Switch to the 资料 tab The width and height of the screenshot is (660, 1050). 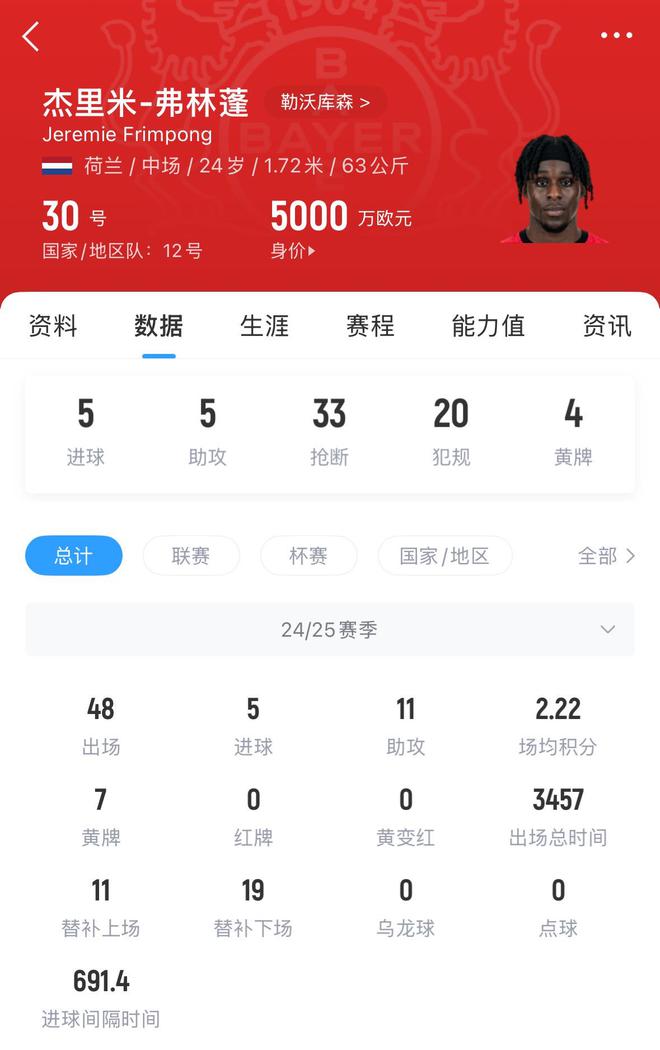[x=53, y=326]
